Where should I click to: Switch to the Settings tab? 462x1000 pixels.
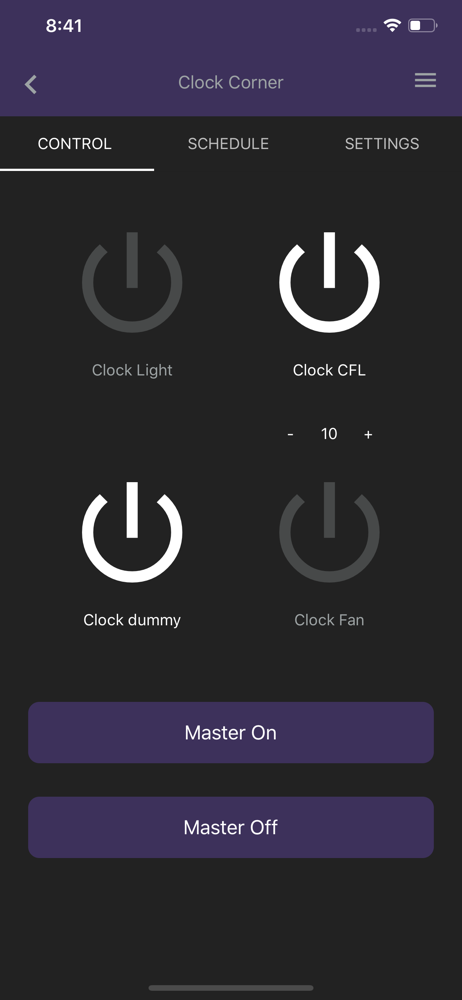coord(382,143)
